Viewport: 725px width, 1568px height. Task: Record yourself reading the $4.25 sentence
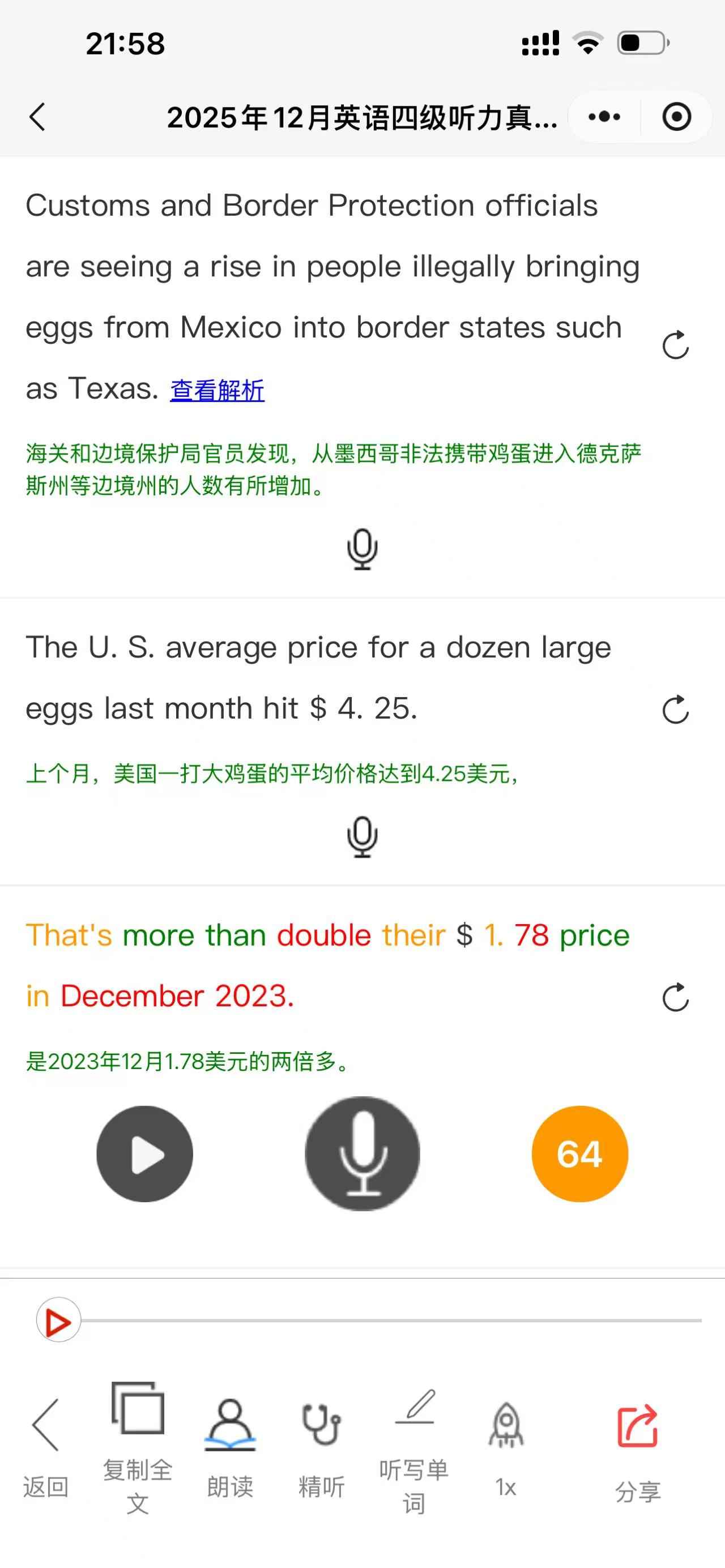[362, 837]
